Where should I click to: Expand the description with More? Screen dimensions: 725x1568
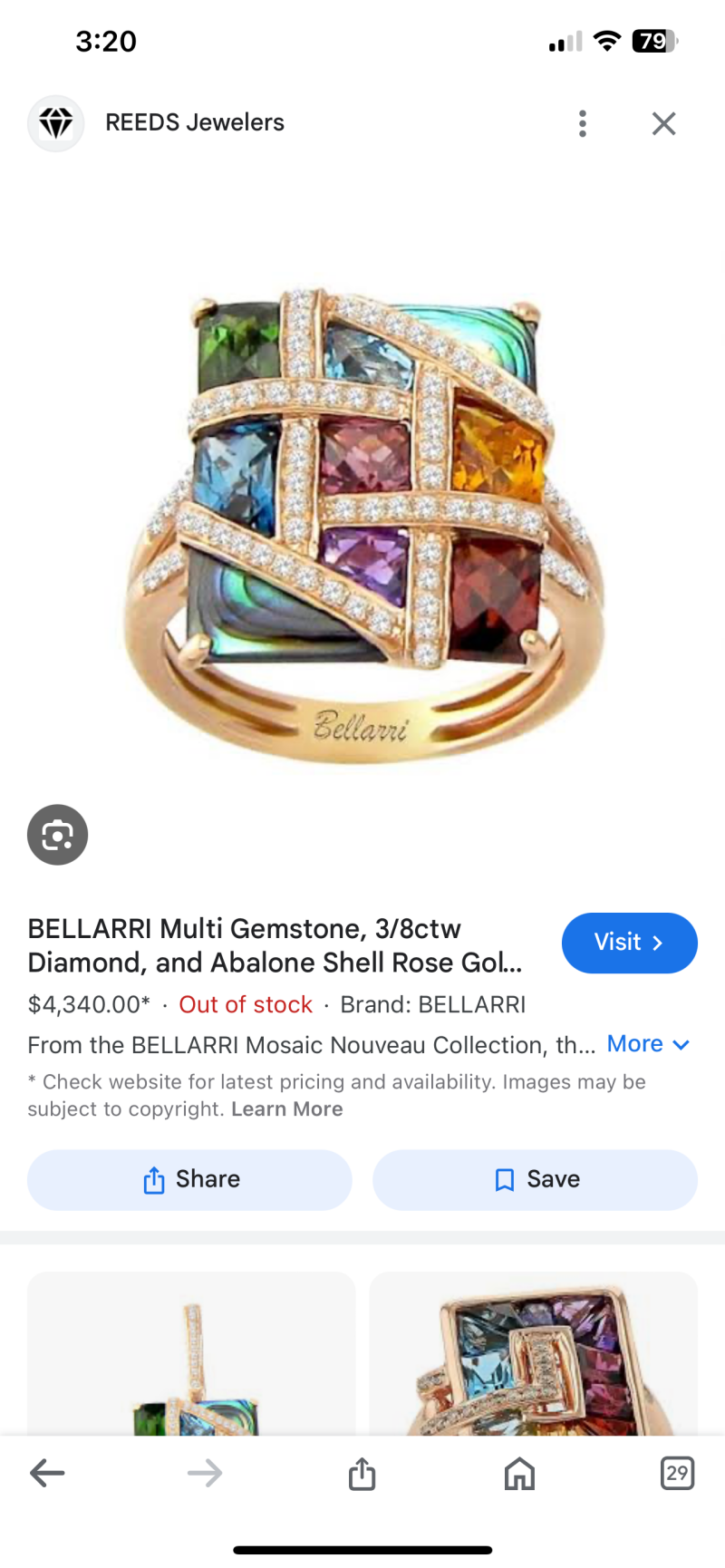click(648, 1044)
